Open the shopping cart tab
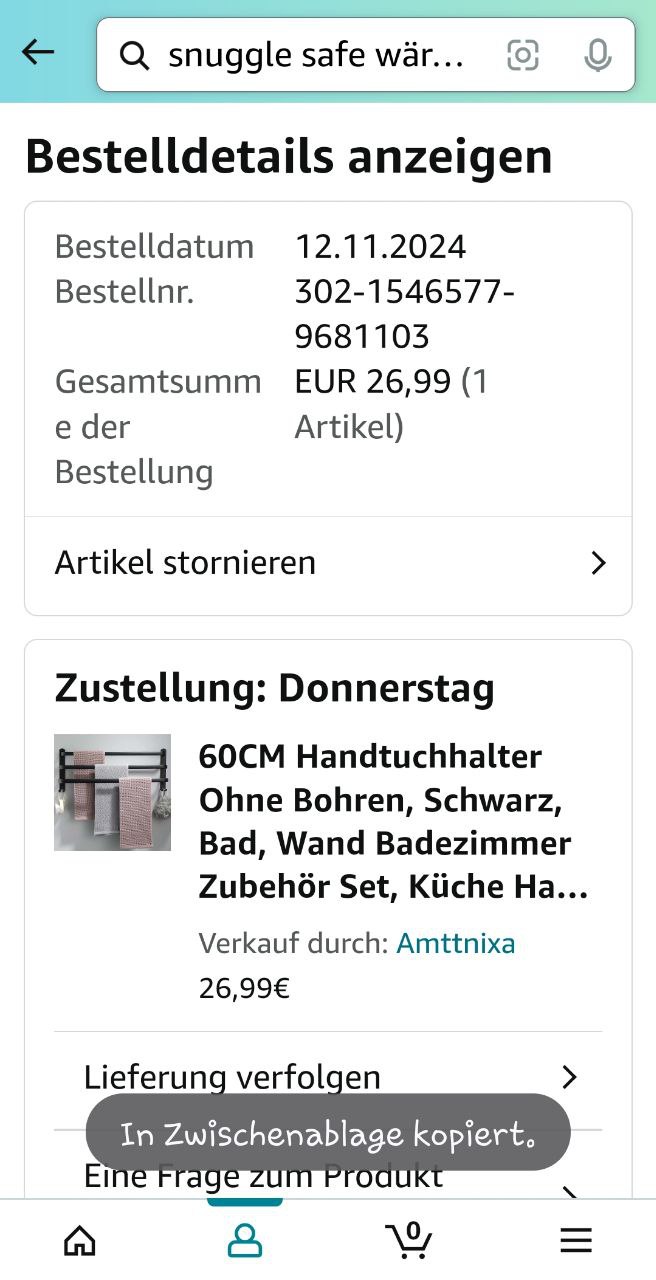 pyautogui.click(x=409, y=1241)
